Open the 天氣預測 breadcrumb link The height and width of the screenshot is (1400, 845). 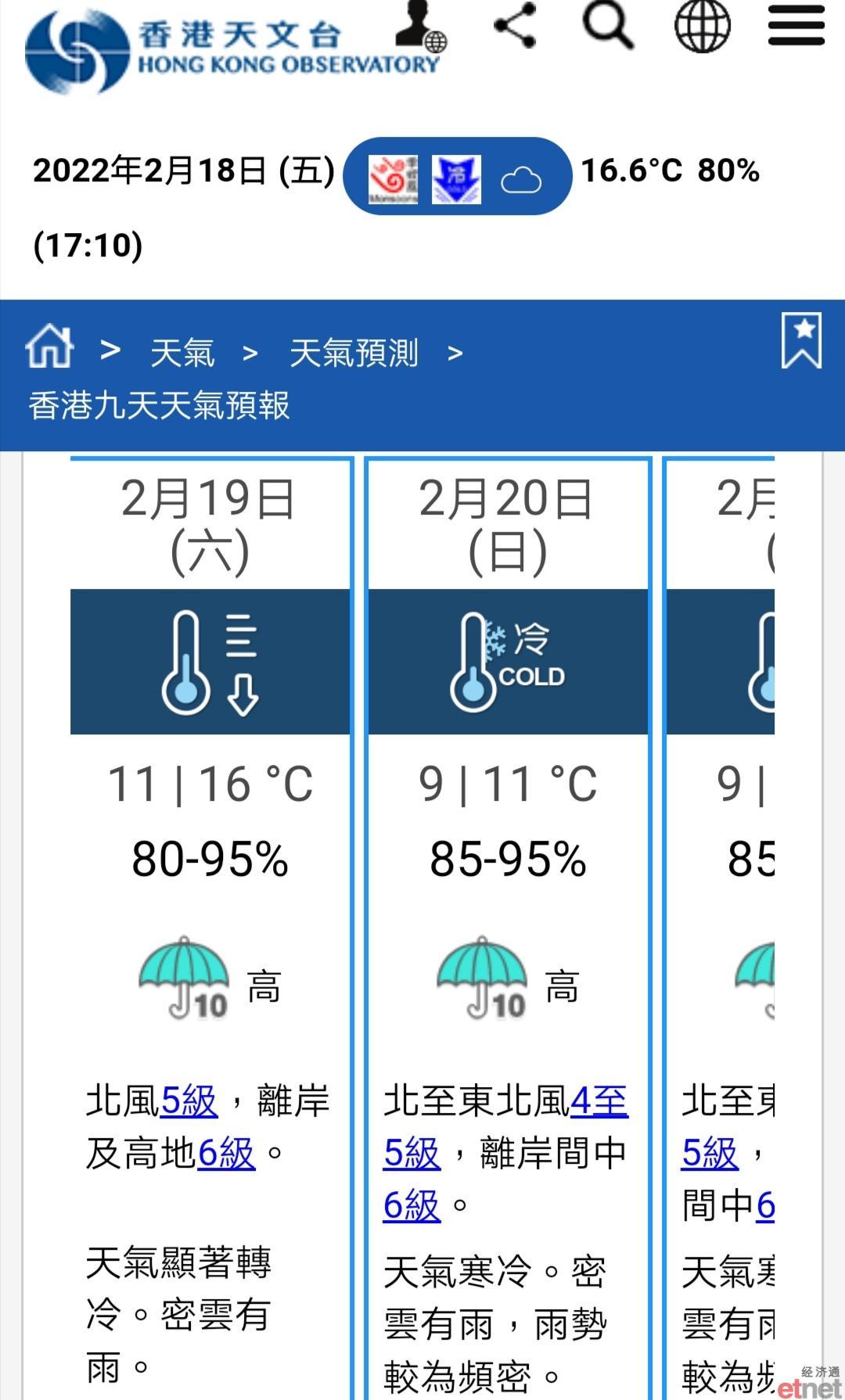(354, 353)
